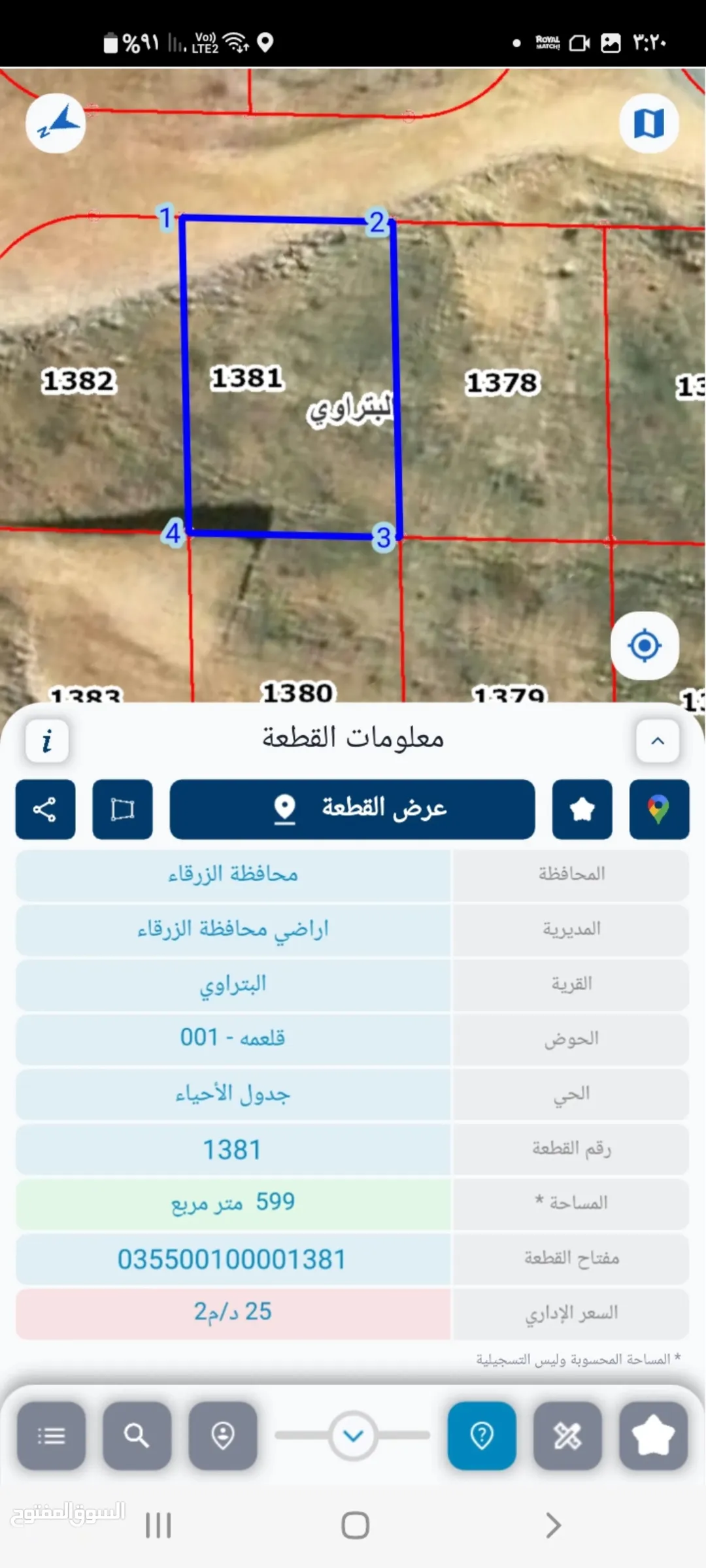706x1568 pixels.
Task: Tap the عرض القطعة button
Action: (x=352, y=809)
